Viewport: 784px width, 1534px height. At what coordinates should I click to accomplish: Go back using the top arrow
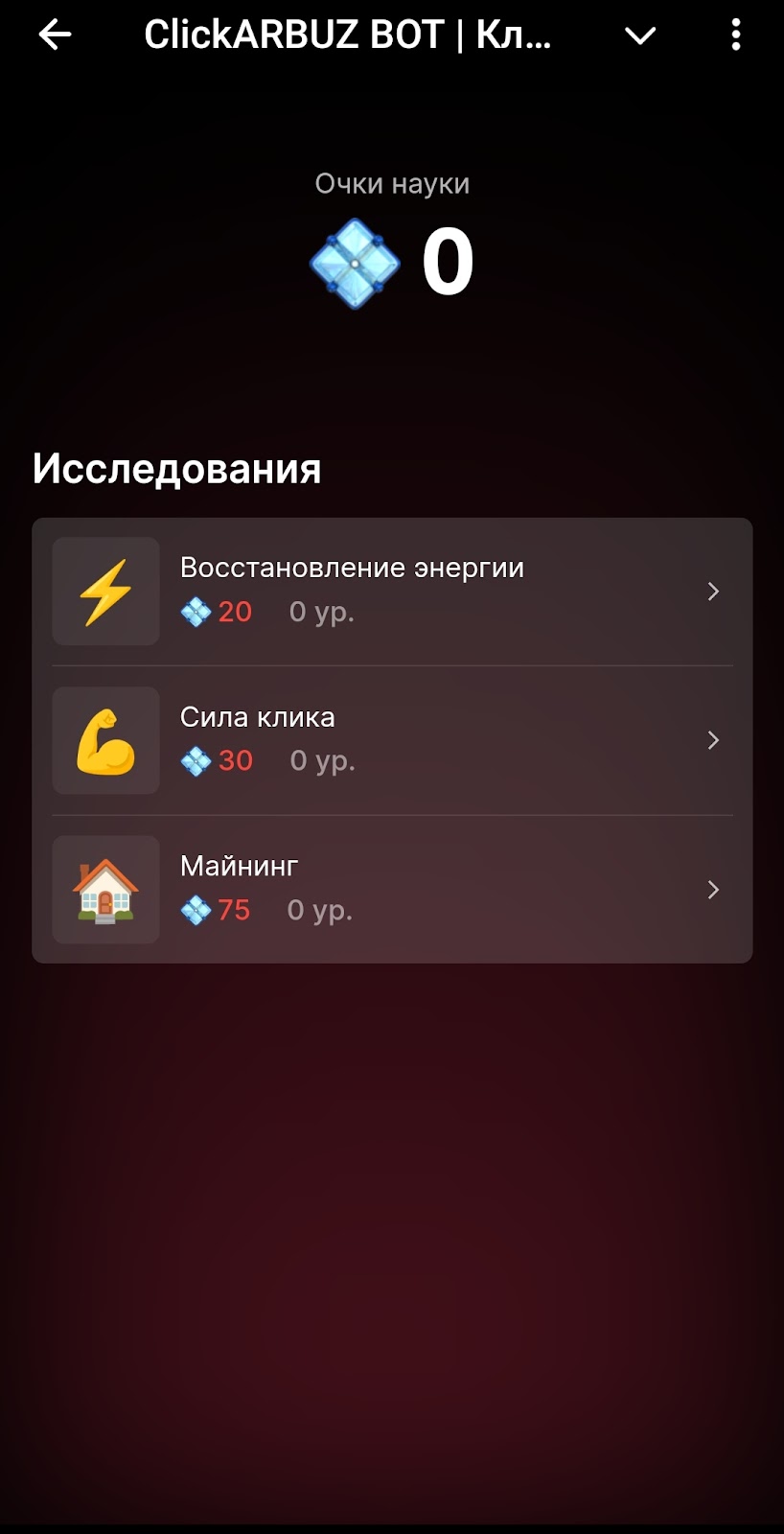55,35
